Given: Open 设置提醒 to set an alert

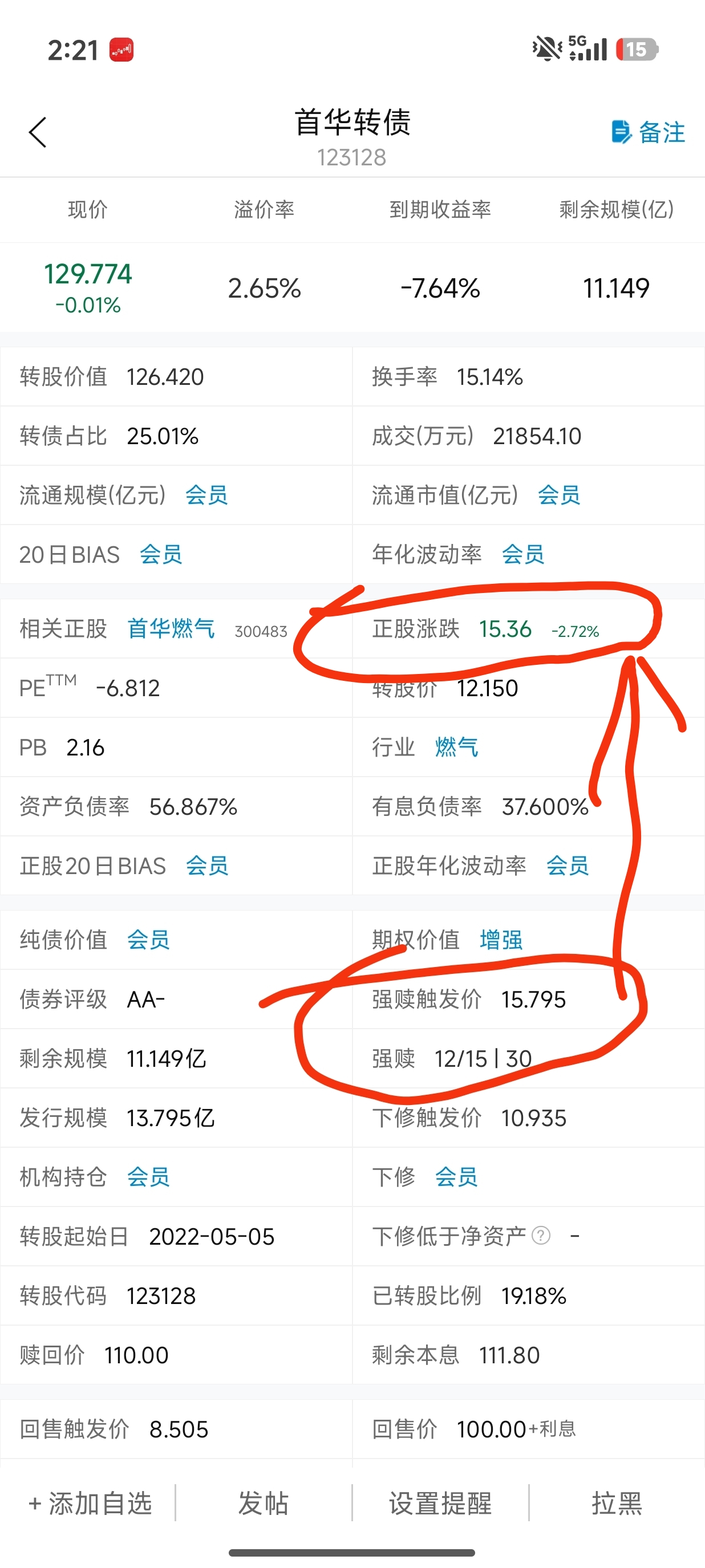Looking at the screenshot, I should [x=440, y=1504].
